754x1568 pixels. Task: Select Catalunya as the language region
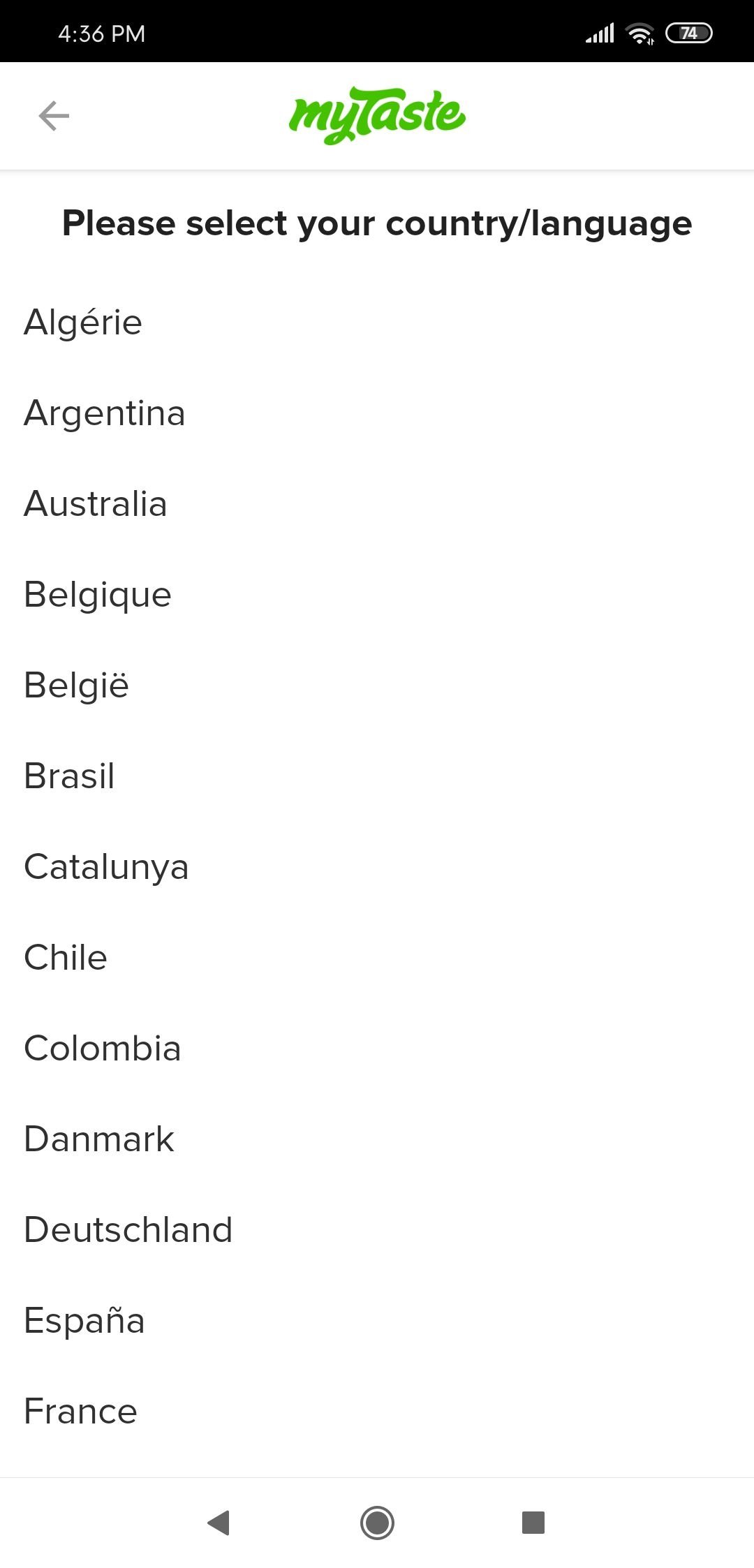click(377, 867)
